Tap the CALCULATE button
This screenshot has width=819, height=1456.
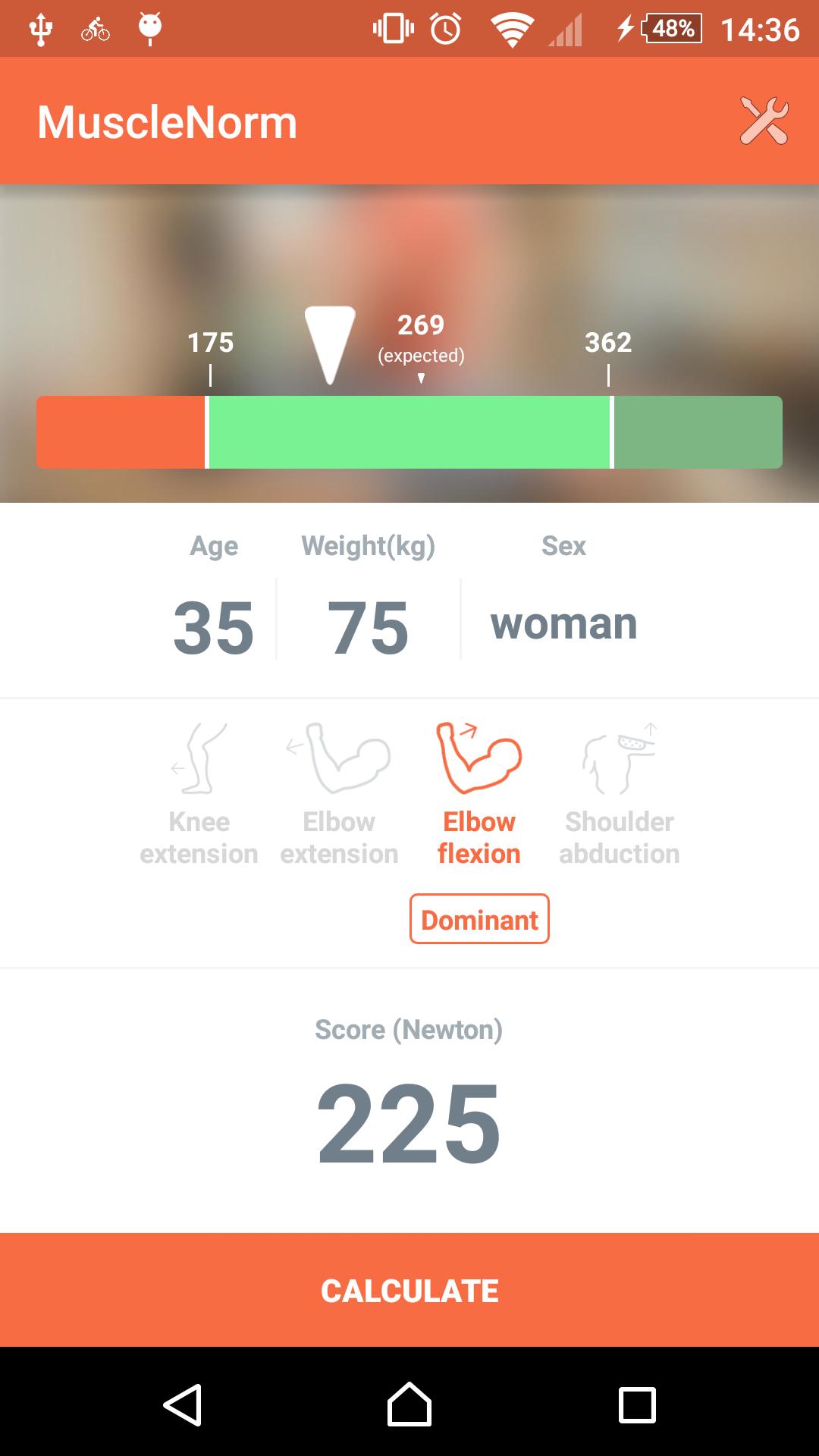tap(409, 1290)
